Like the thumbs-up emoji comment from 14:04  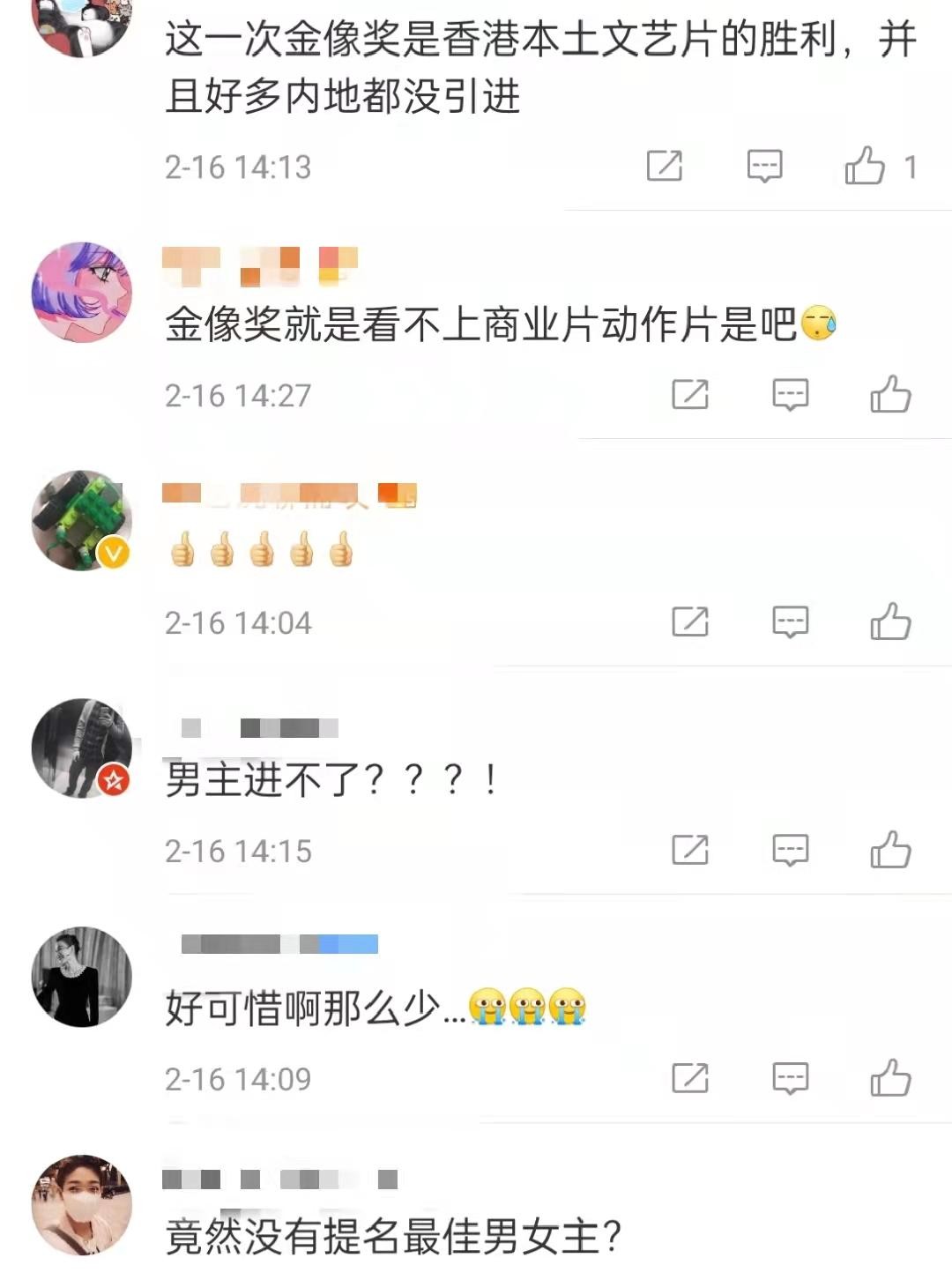890,621
